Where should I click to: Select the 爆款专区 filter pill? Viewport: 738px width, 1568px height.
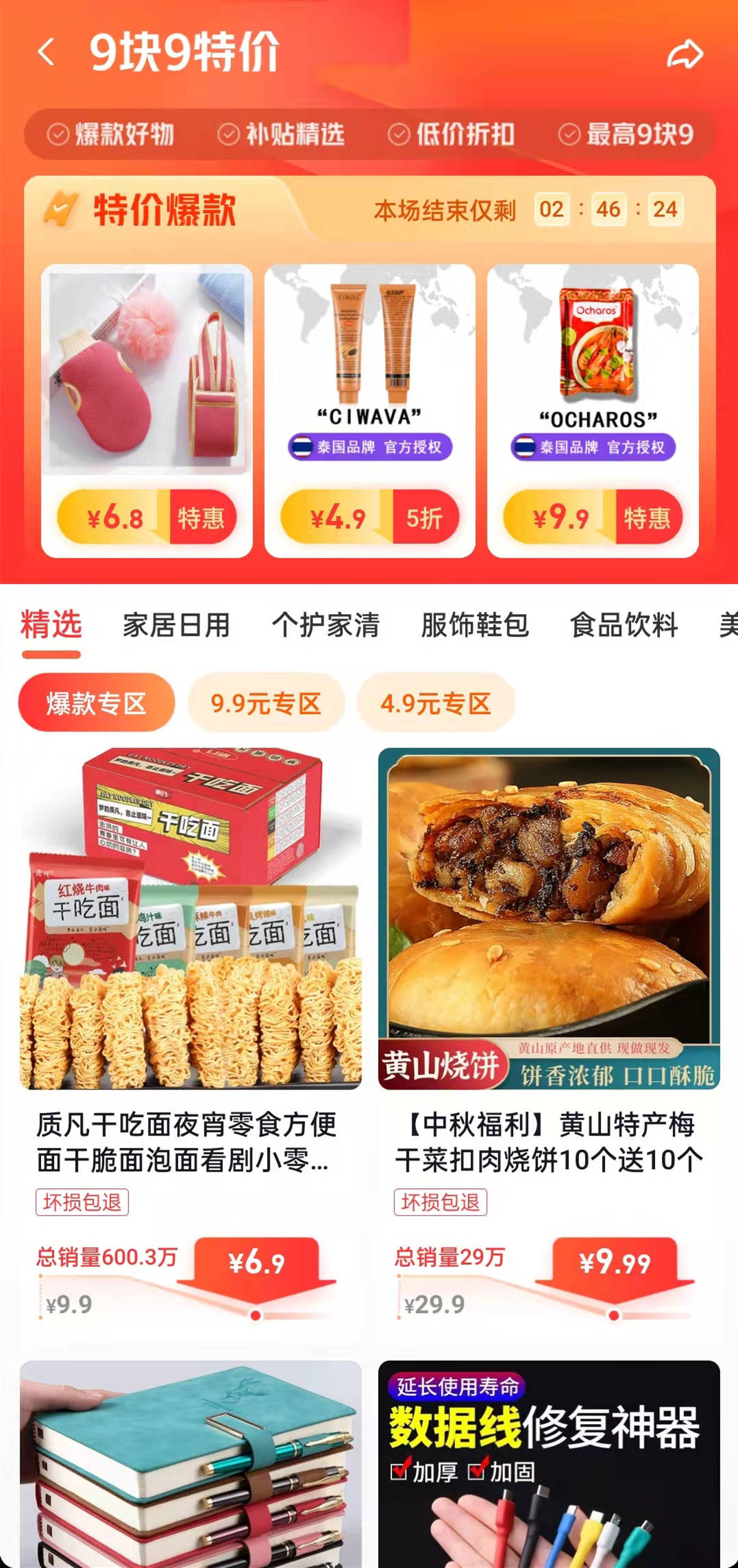point(95,703)
